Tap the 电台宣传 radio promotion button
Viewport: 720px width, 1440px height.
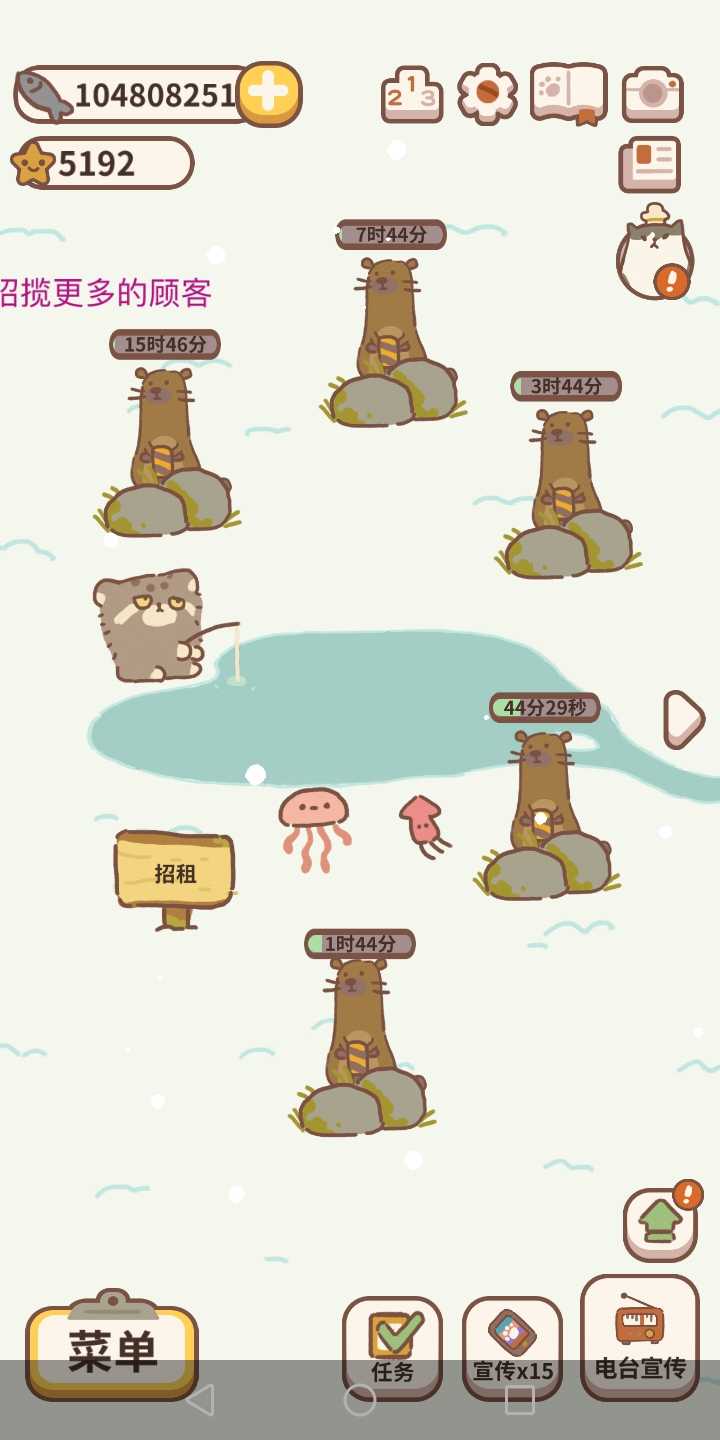tap(640, 1337)
